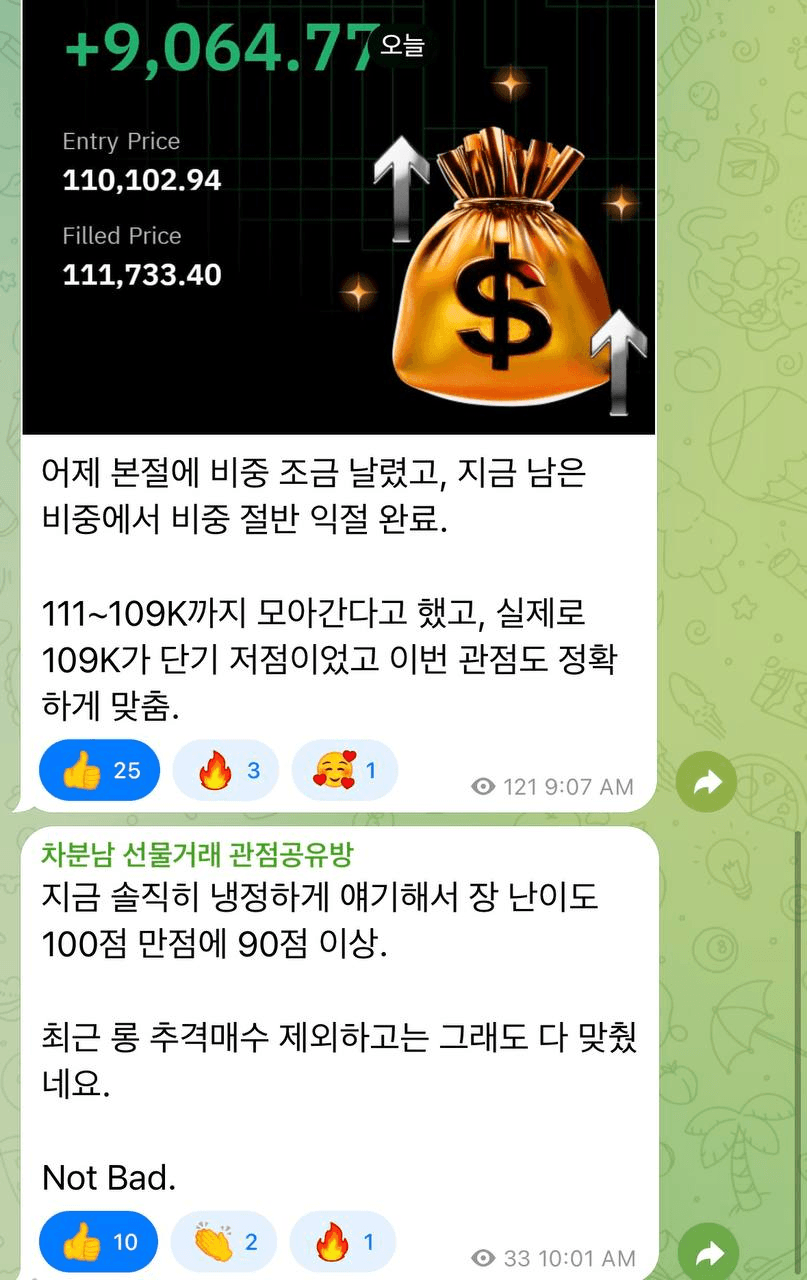Tap the thumbs-up reaction with 25

98,771
